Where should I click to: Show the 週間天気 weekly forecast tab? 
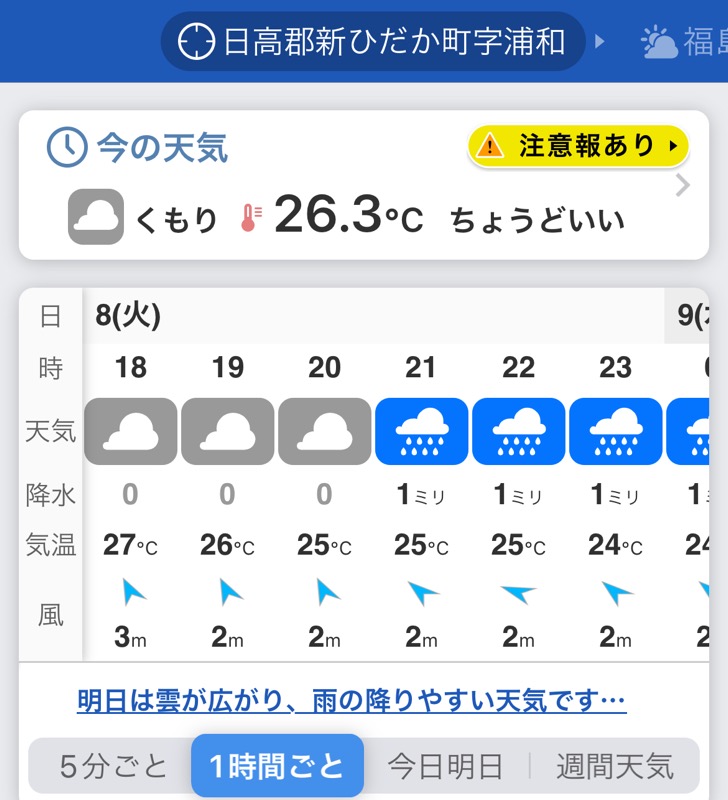coord(614,766)
